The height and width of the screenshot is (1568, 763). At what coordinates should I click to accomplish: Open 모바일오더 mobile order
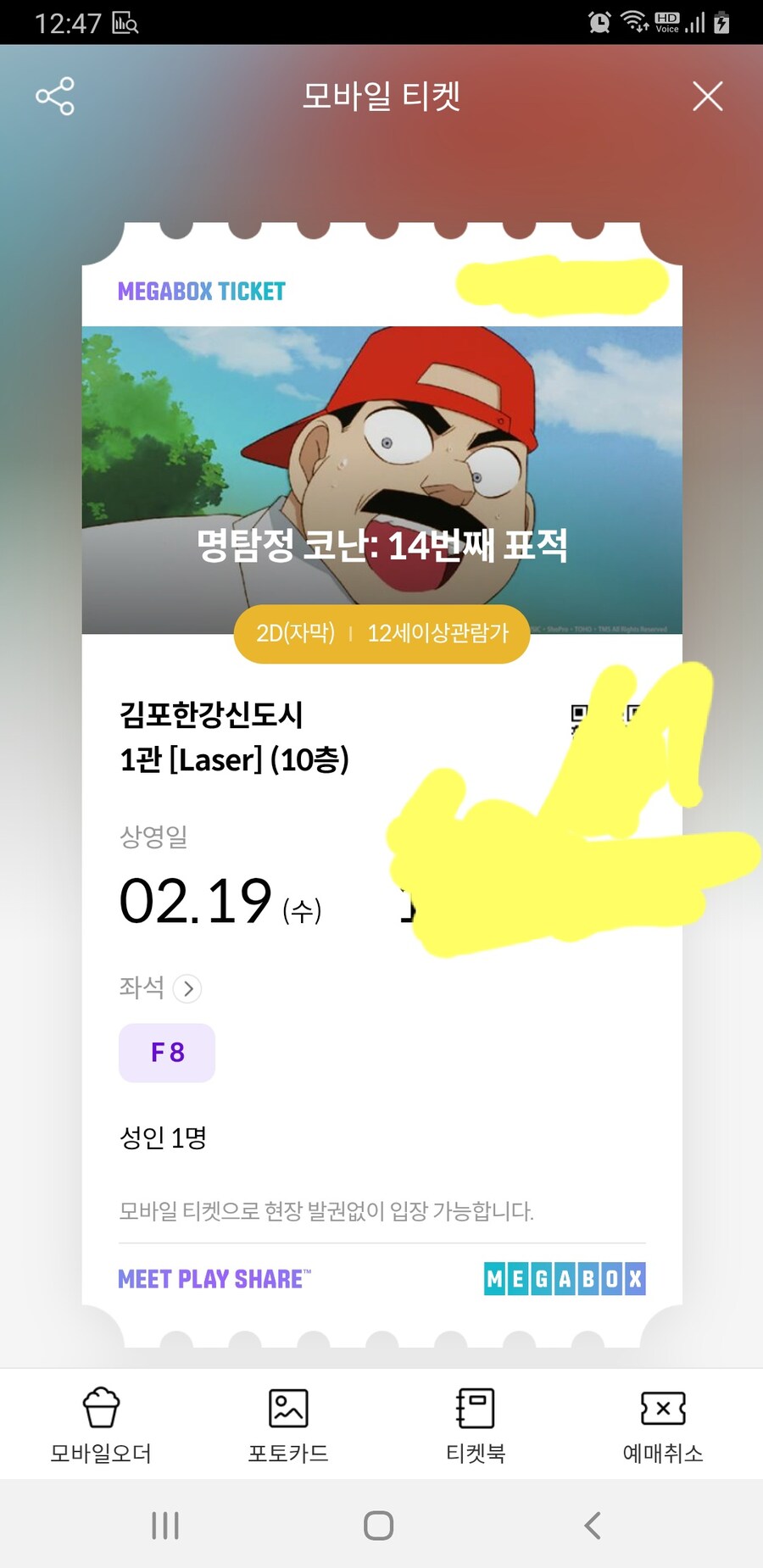click(101, 1425)
